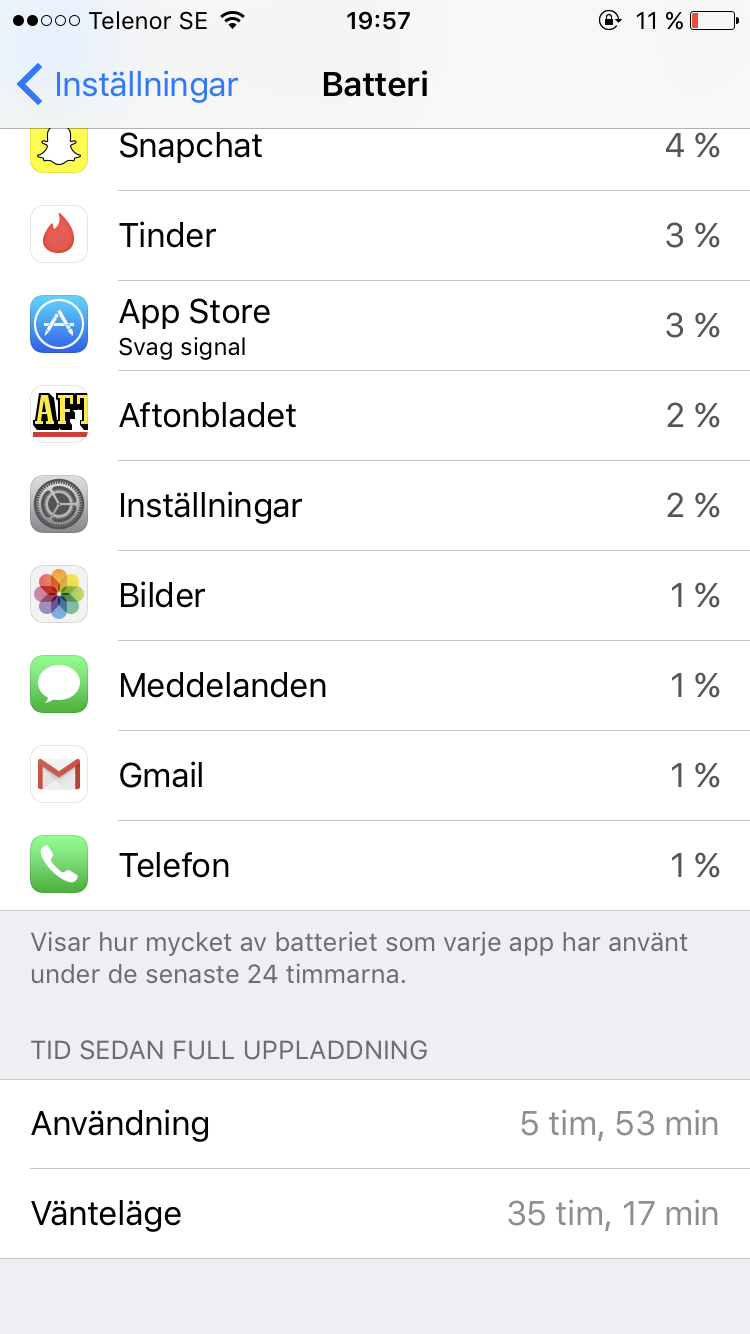Tap the Tinder row
750x1334 pixels.
pos(375,235)
